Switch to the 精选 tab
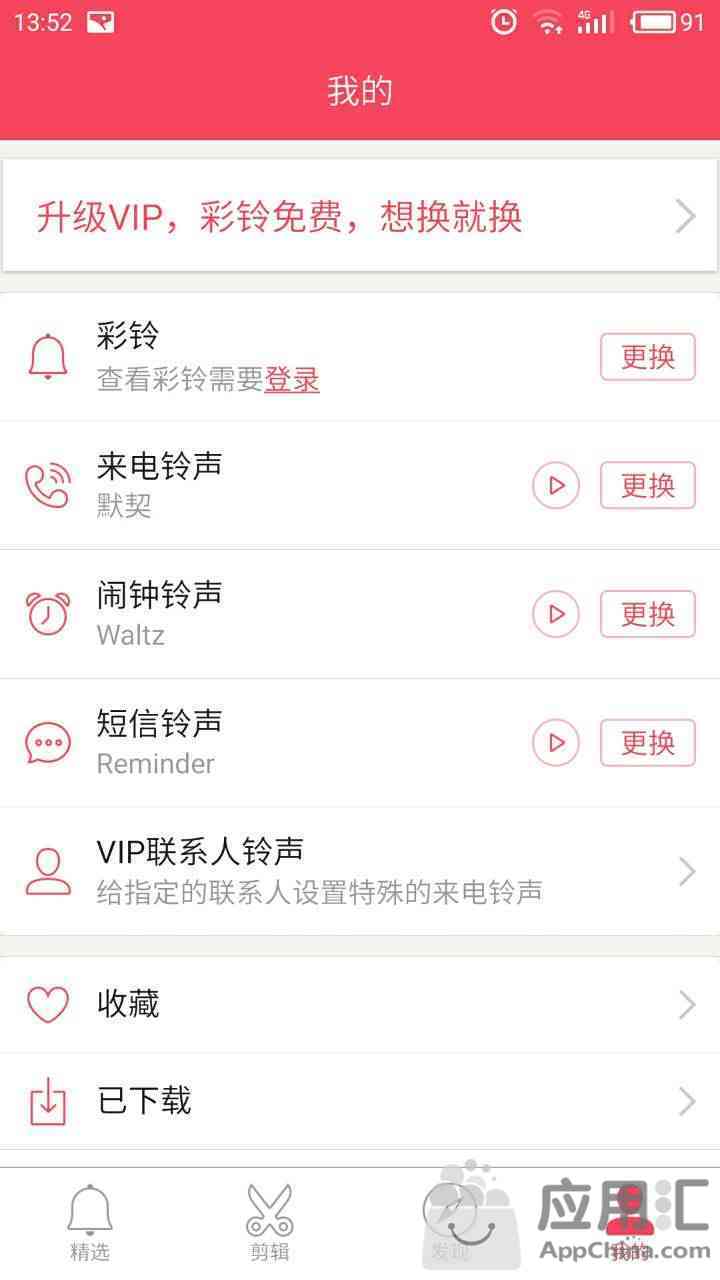 [x=90, y=1223]
